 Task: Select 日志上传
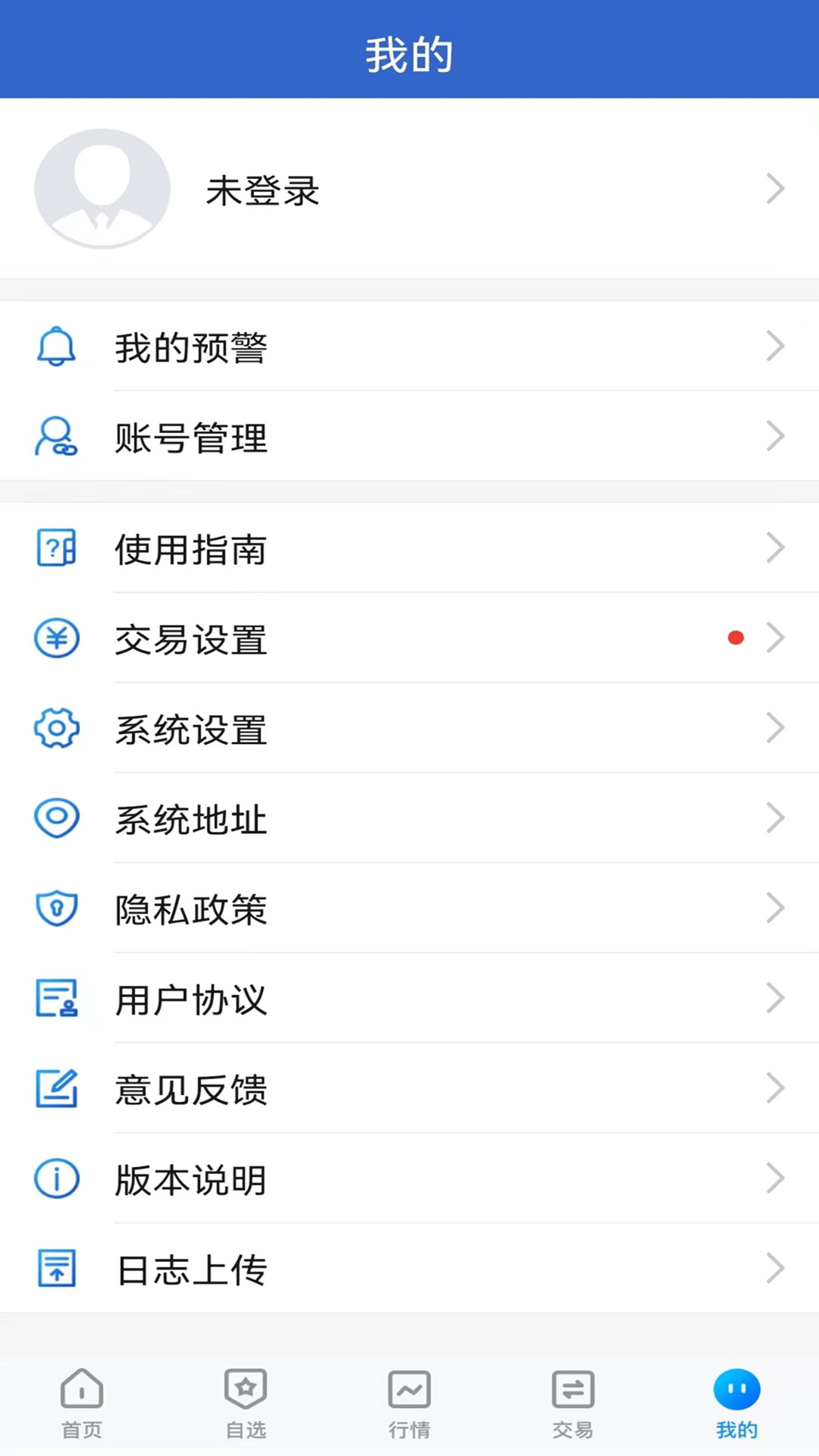(409, 1269)
